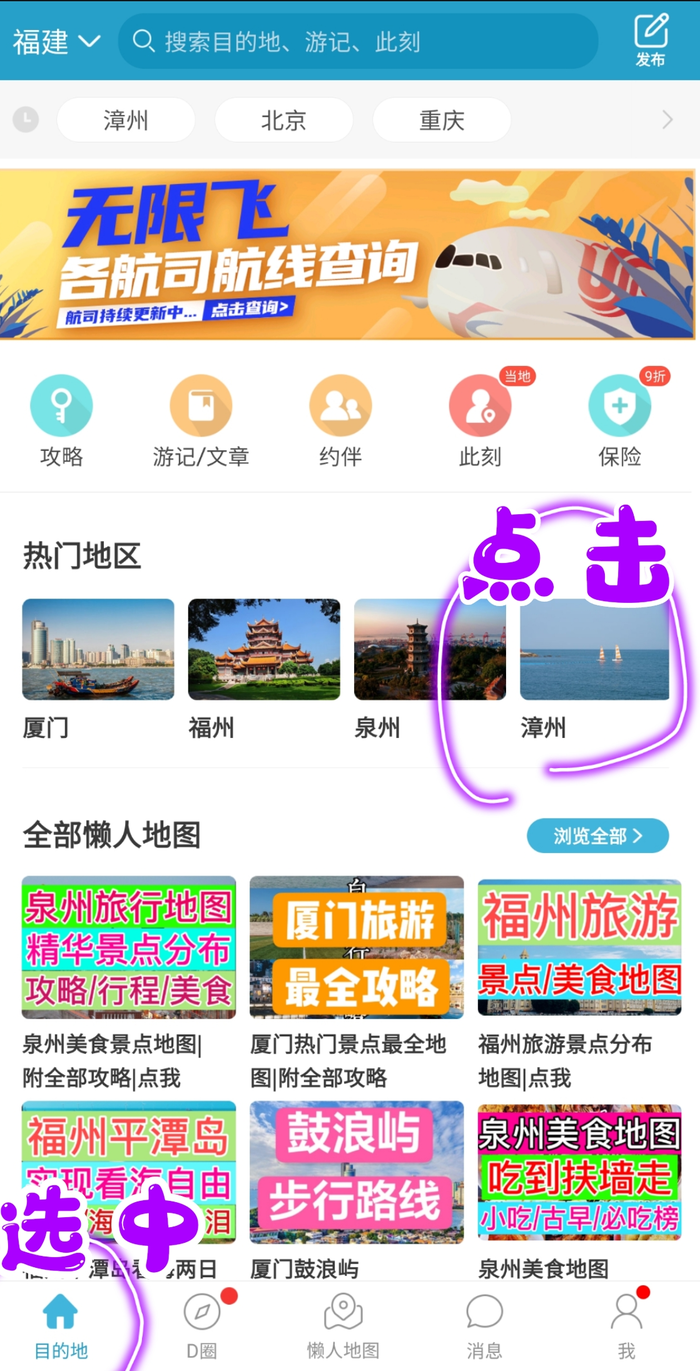Screen dimensions: 700x1371
Task: Open the 福建 region dropdown
Action: (56, 42)
